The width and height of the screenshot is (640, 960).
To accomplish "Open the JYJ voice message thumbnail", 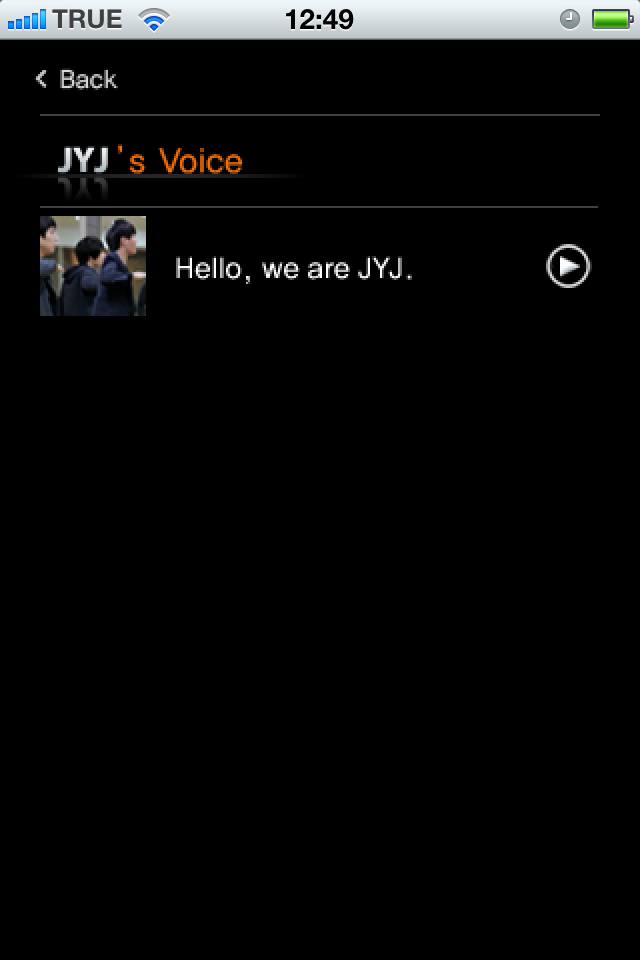I will point(93,266).
